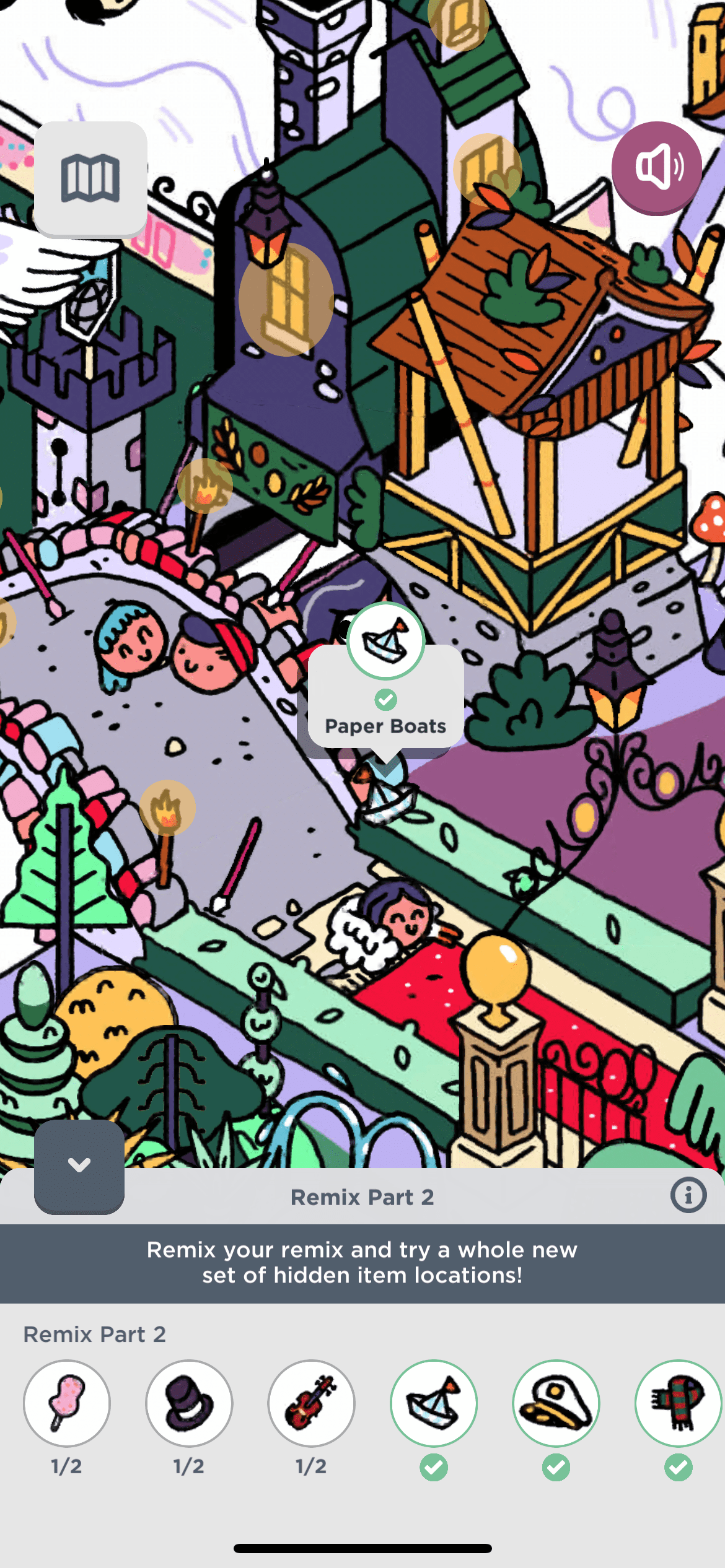Select the popsicle hidden item
The width and height of the screenshot is (725, 1568).
coord(67,1403)
